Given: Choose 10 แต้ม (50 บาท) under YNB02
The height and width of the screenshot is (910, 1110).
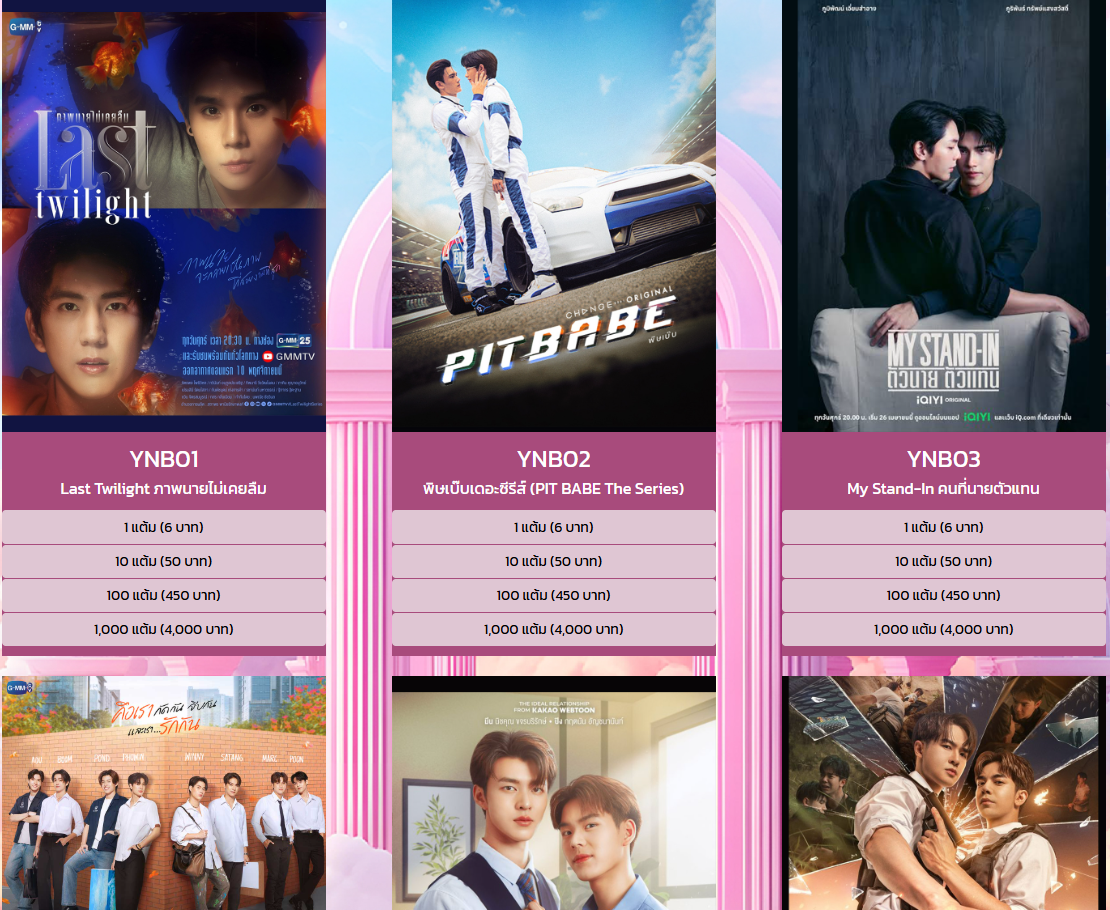Looking at the screenshot, I should 554,561.
